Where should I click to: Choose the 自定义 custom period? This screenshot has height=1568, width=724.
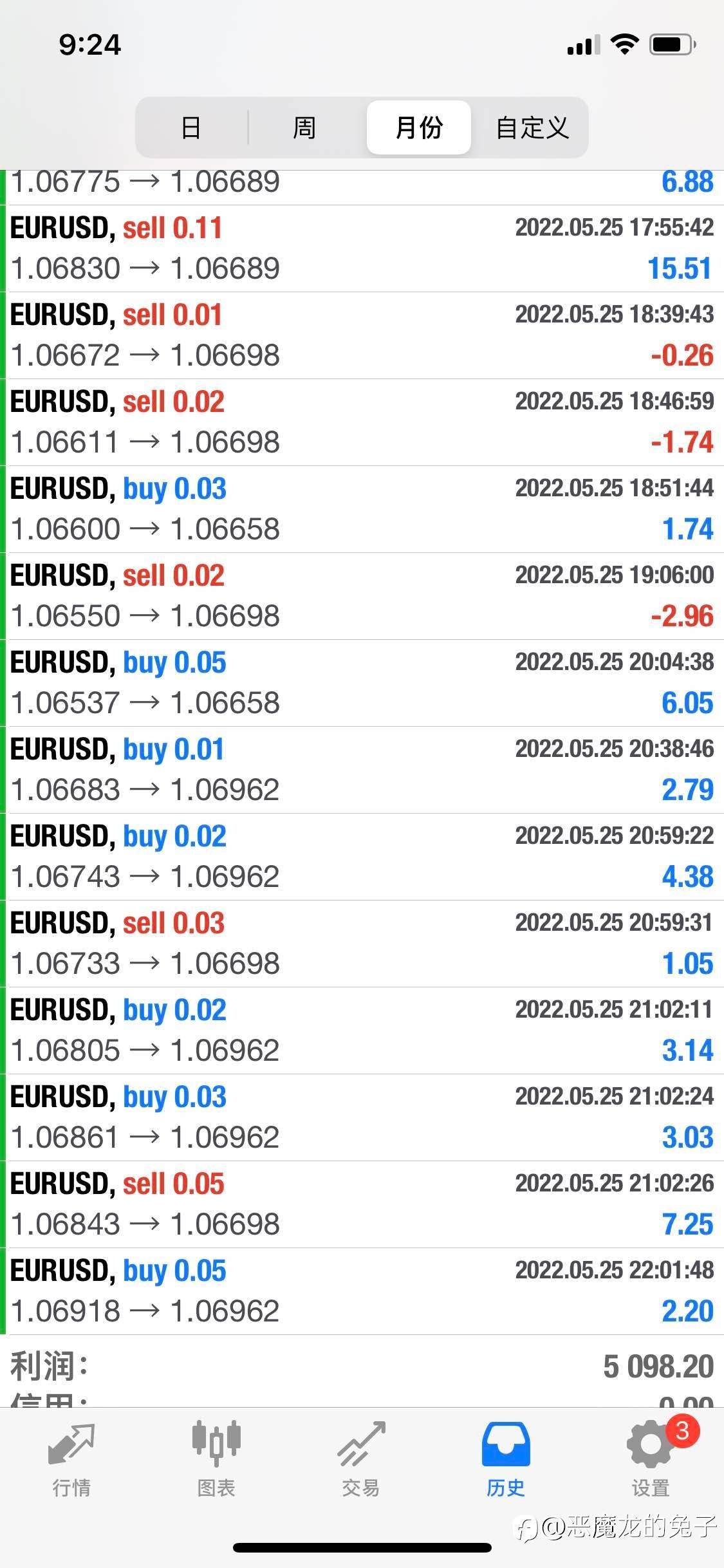point(532,127)
